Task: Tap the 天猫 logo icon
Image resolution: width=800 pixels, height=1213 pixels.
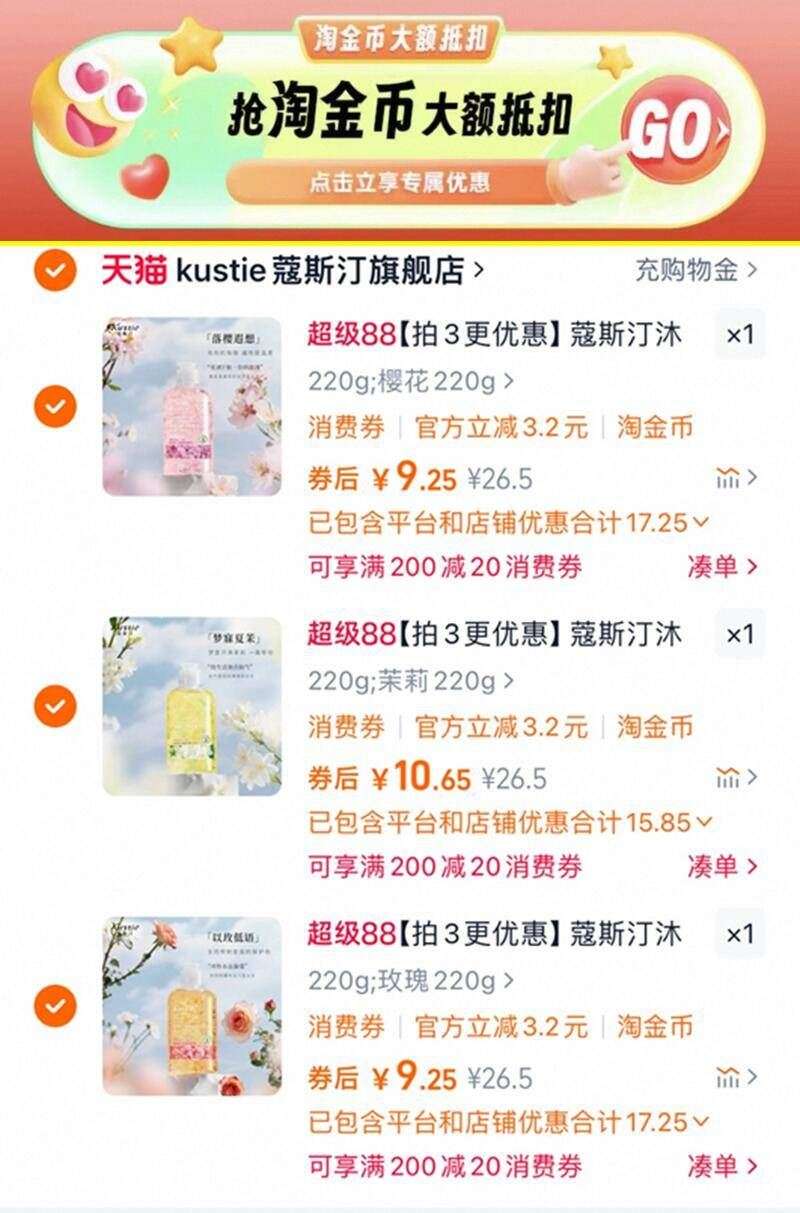Action: coord(134,268)
